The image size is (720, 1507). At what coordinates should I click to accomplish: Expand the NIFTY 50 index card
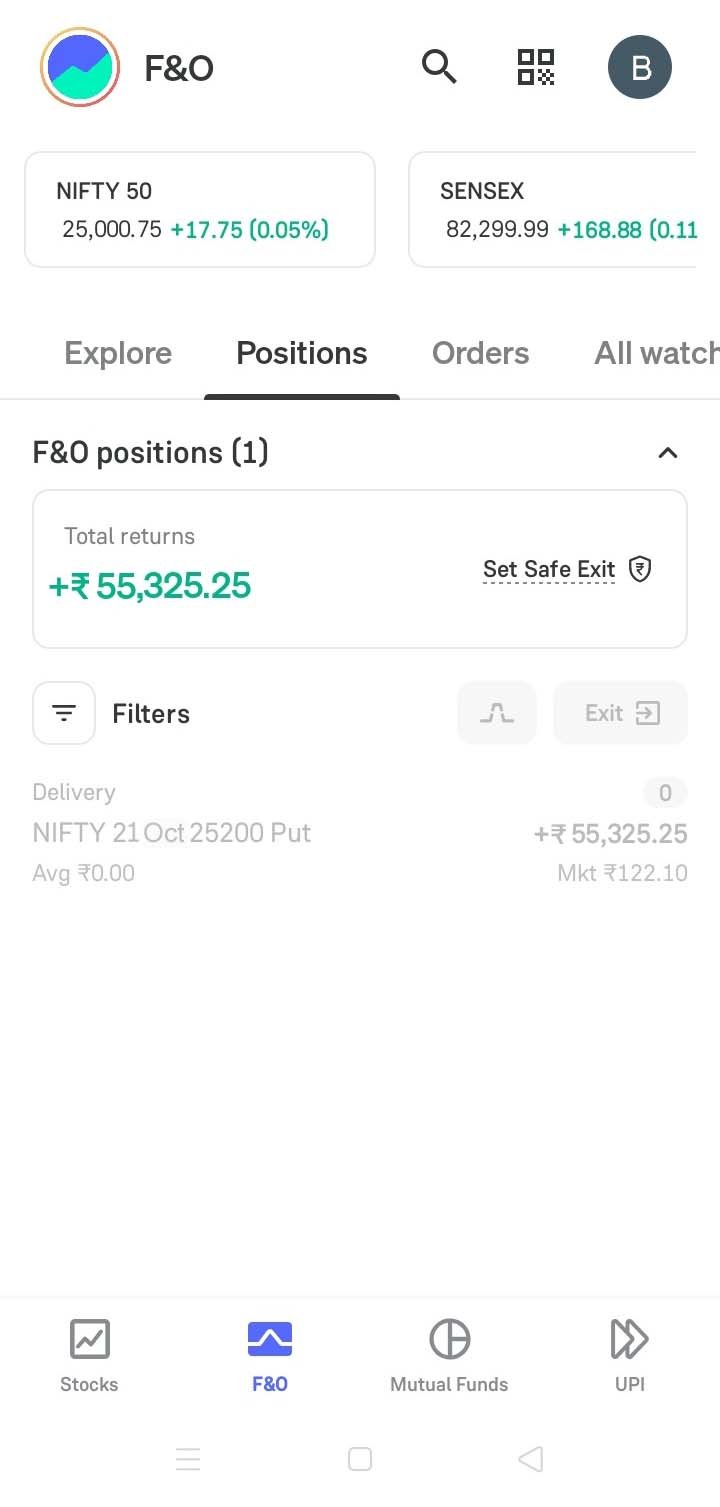tap(200, 209)
